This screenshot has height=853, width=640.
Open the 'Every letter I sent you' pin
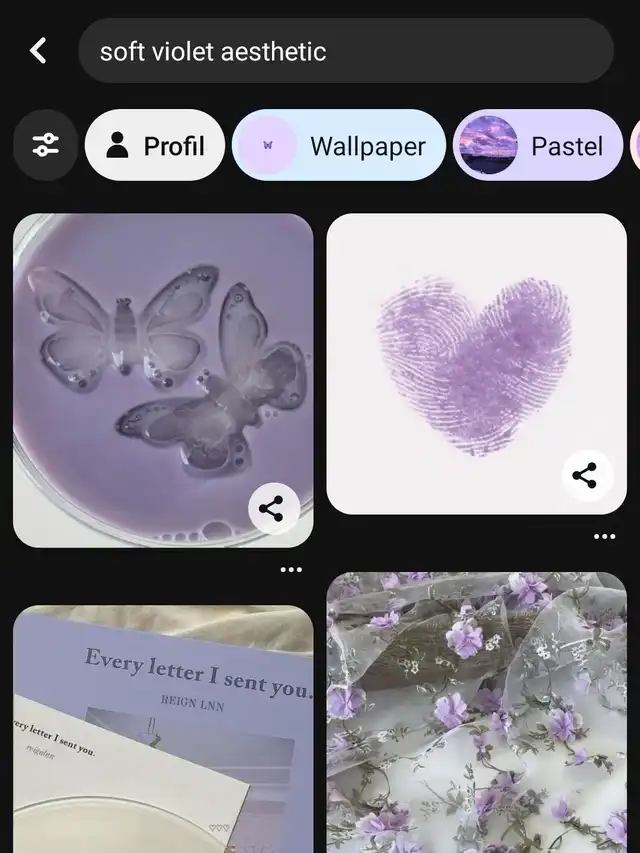162,730
